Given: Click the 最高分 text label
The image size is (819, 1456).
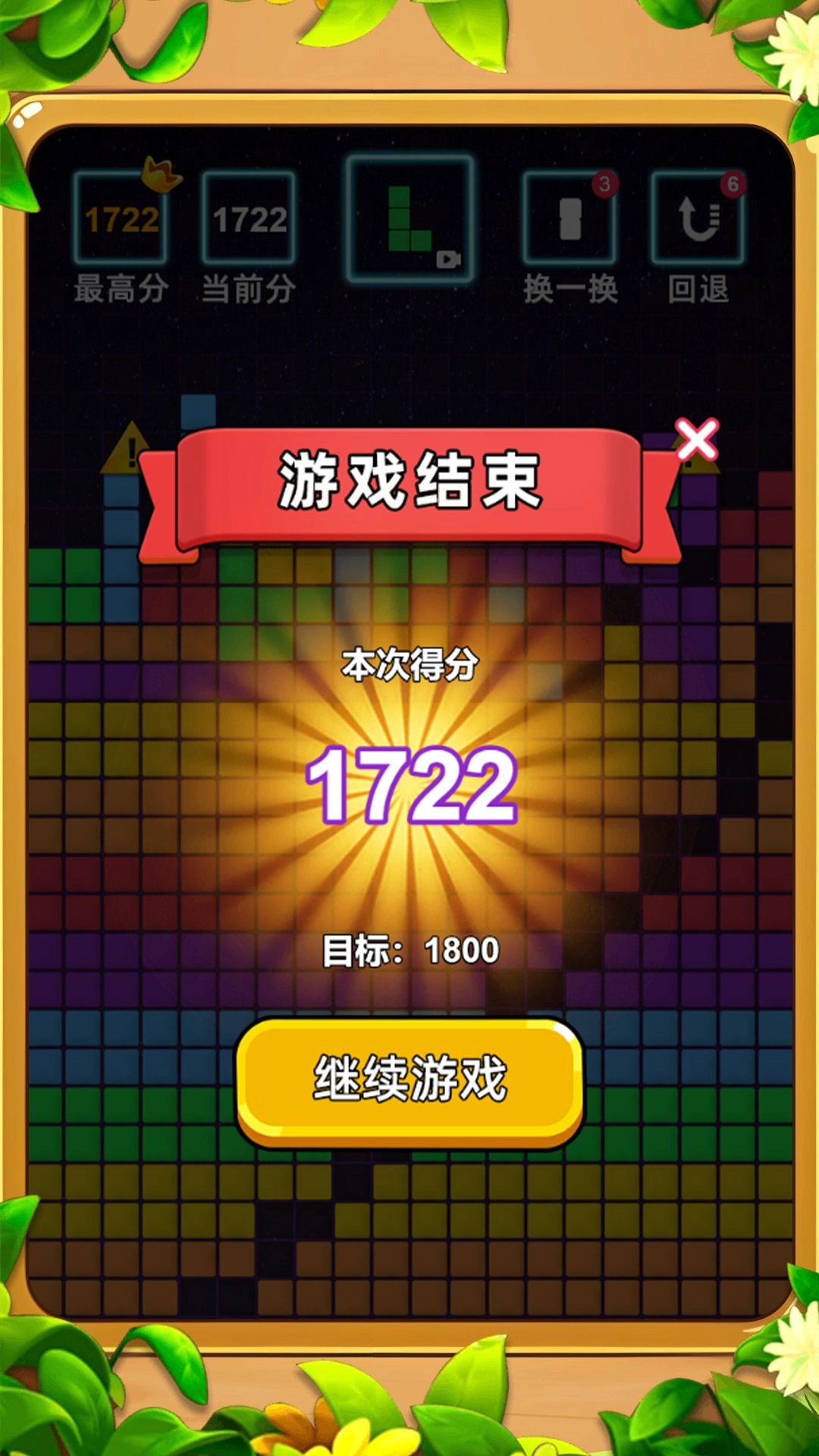Looking at the screenshot, I should tap(121, 288).
